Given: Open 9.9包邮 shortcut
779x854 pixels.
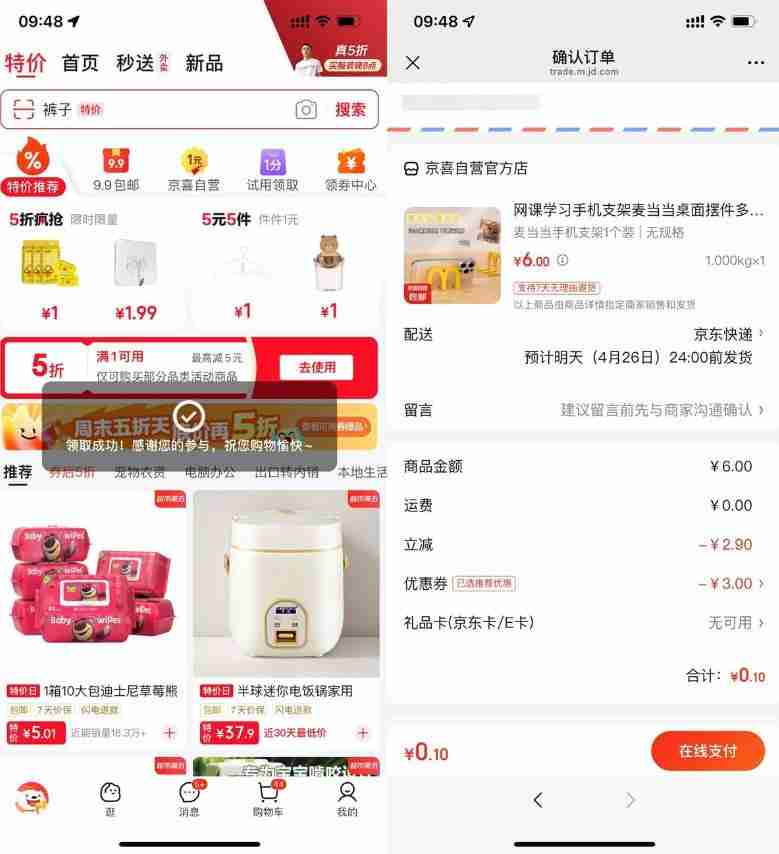Looking at the screenshot, I should point(116,168).
